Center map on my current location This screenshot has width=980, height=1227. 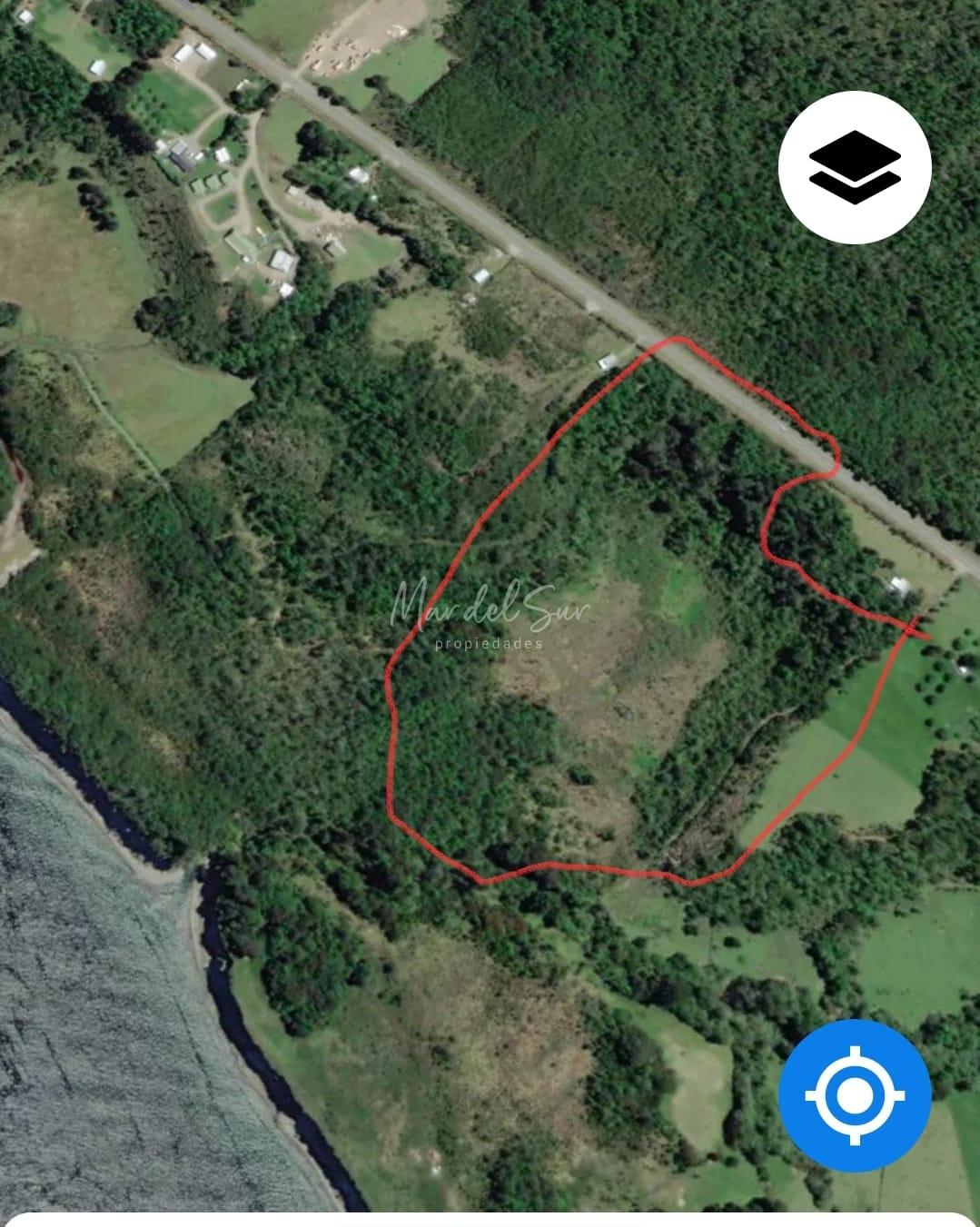point(854,1096)
